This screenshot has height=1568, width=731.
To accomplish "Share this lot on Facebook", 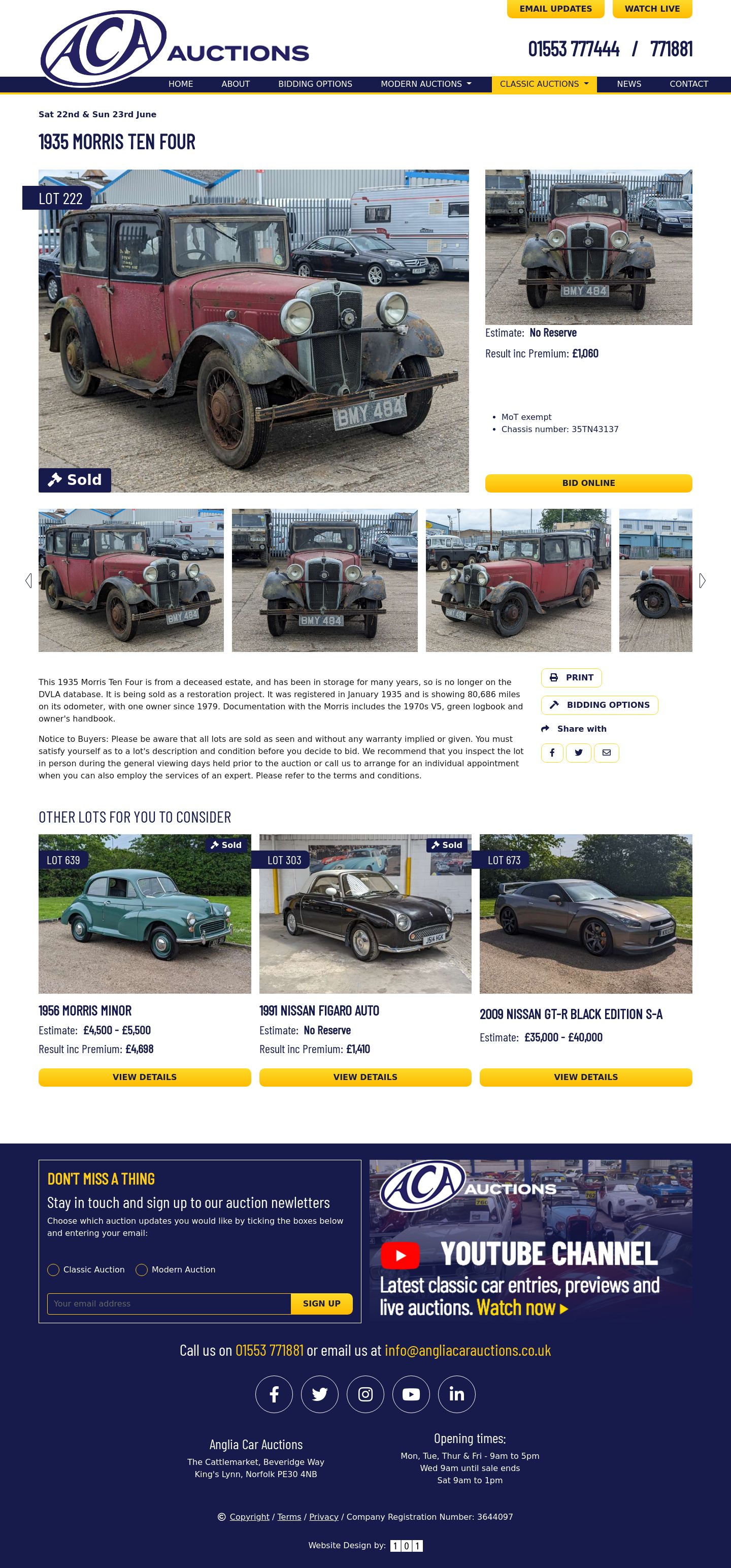I will [551, 753].
